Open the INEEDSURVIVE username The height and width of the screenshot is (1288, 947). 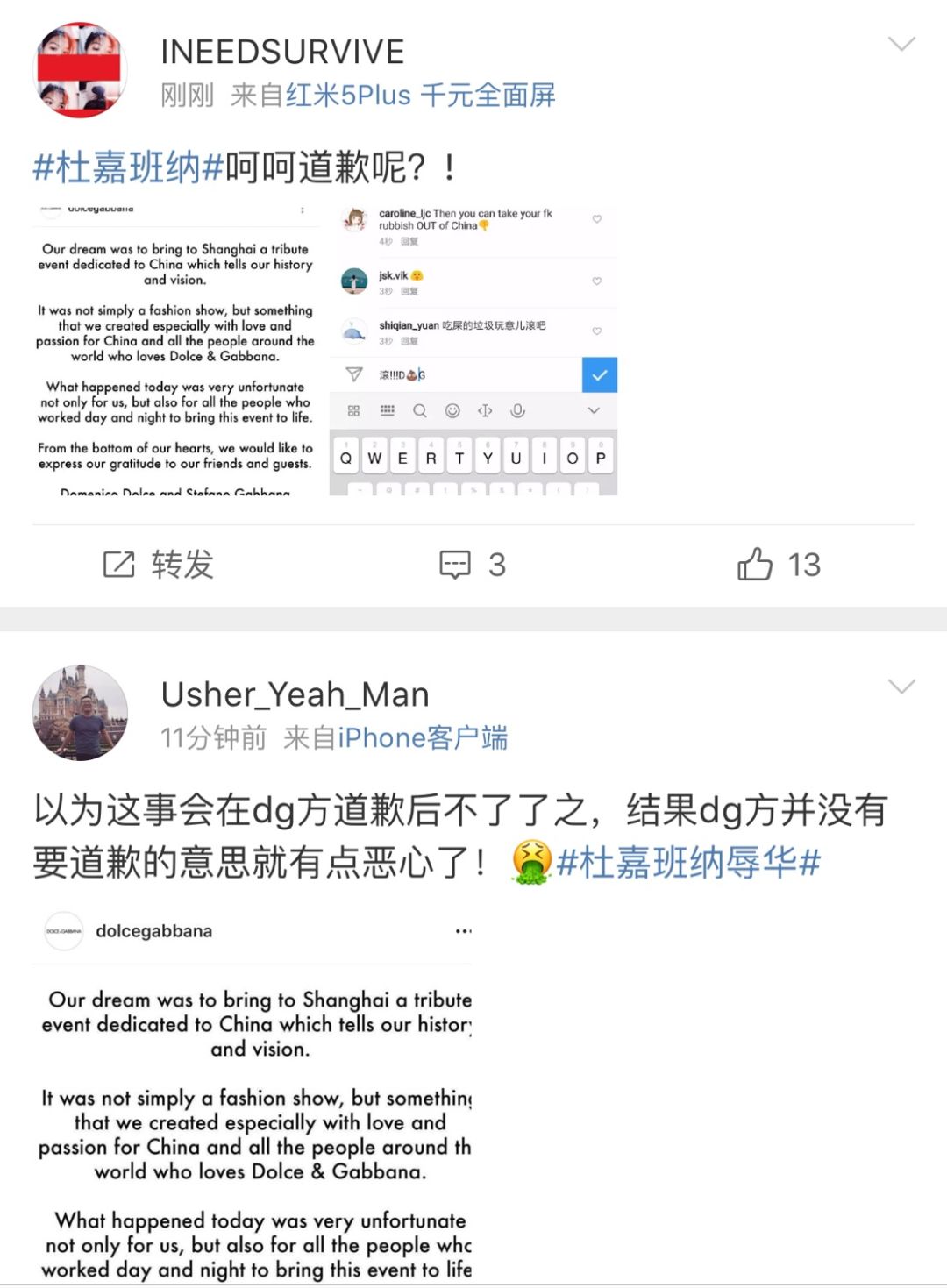click(282, 52)
